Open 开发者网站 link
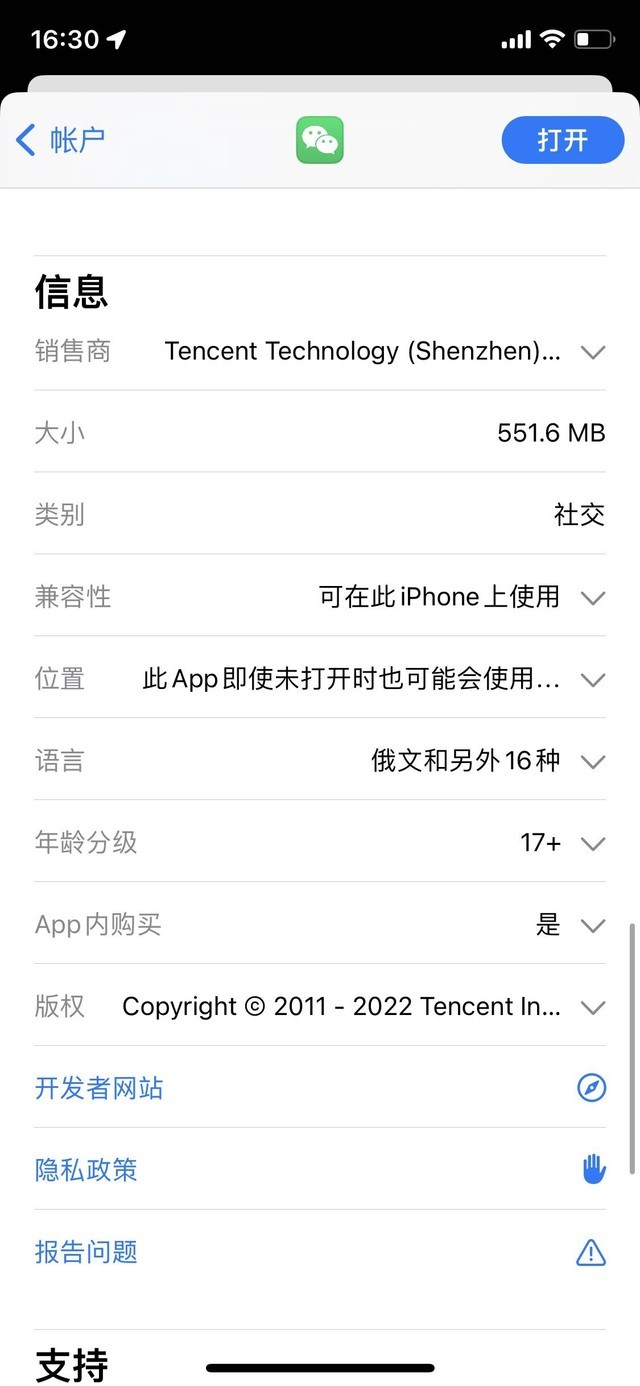Image resolution: width=640 pixels, height=1386 pixels. pos(320,1088)
